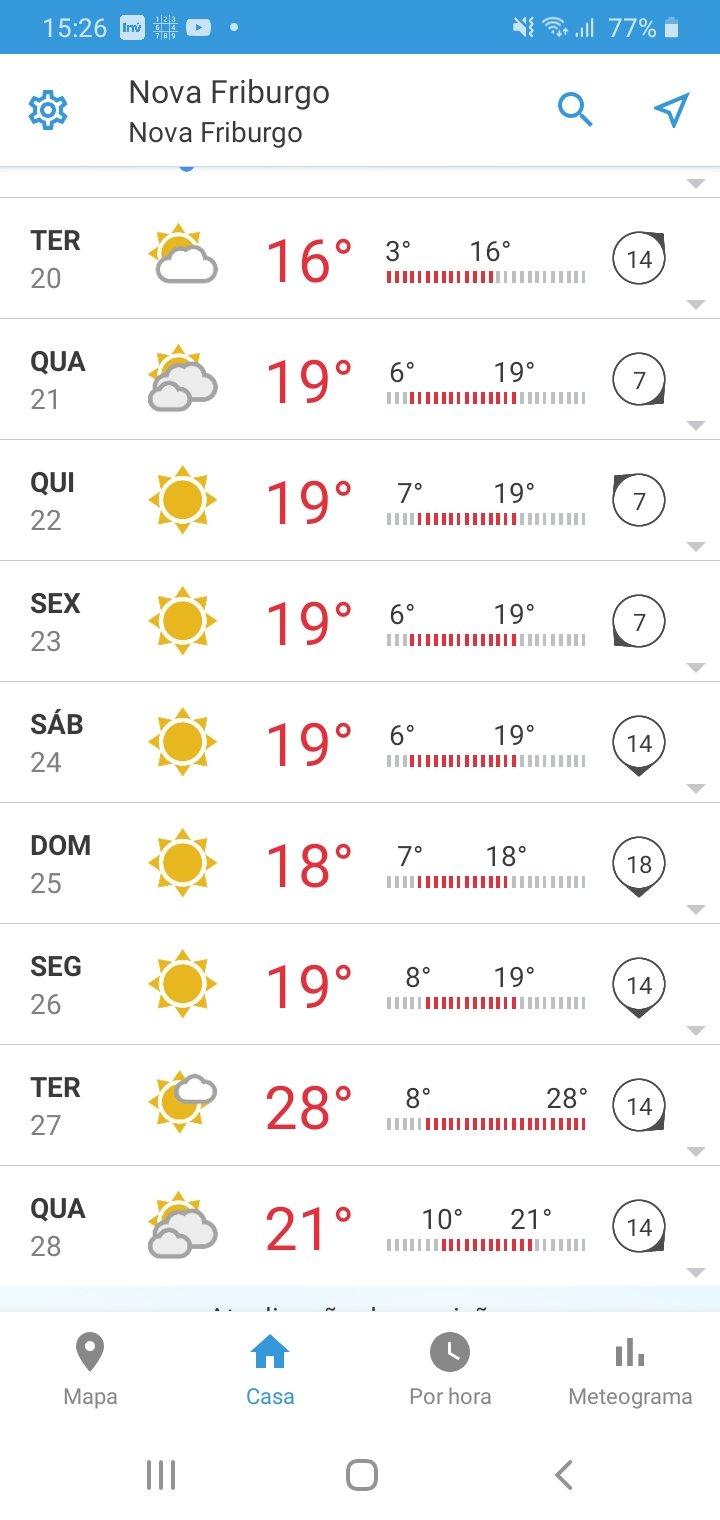Screen dimensions: 720x1520
Task: Expand the QUA 28 forecast row
Action: point(360,1227)
